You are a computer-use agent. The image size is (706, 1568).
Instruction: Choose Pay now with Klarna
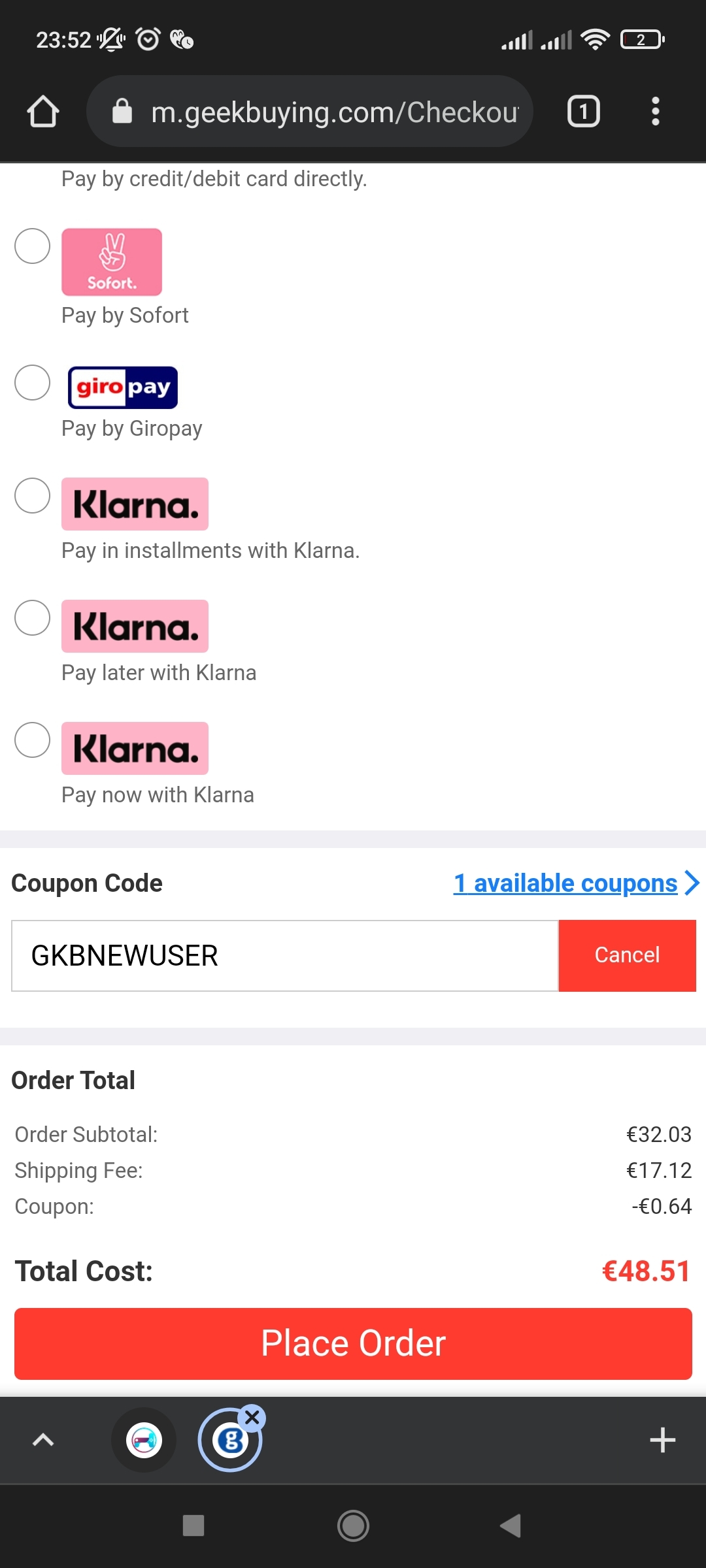(33, 740)
